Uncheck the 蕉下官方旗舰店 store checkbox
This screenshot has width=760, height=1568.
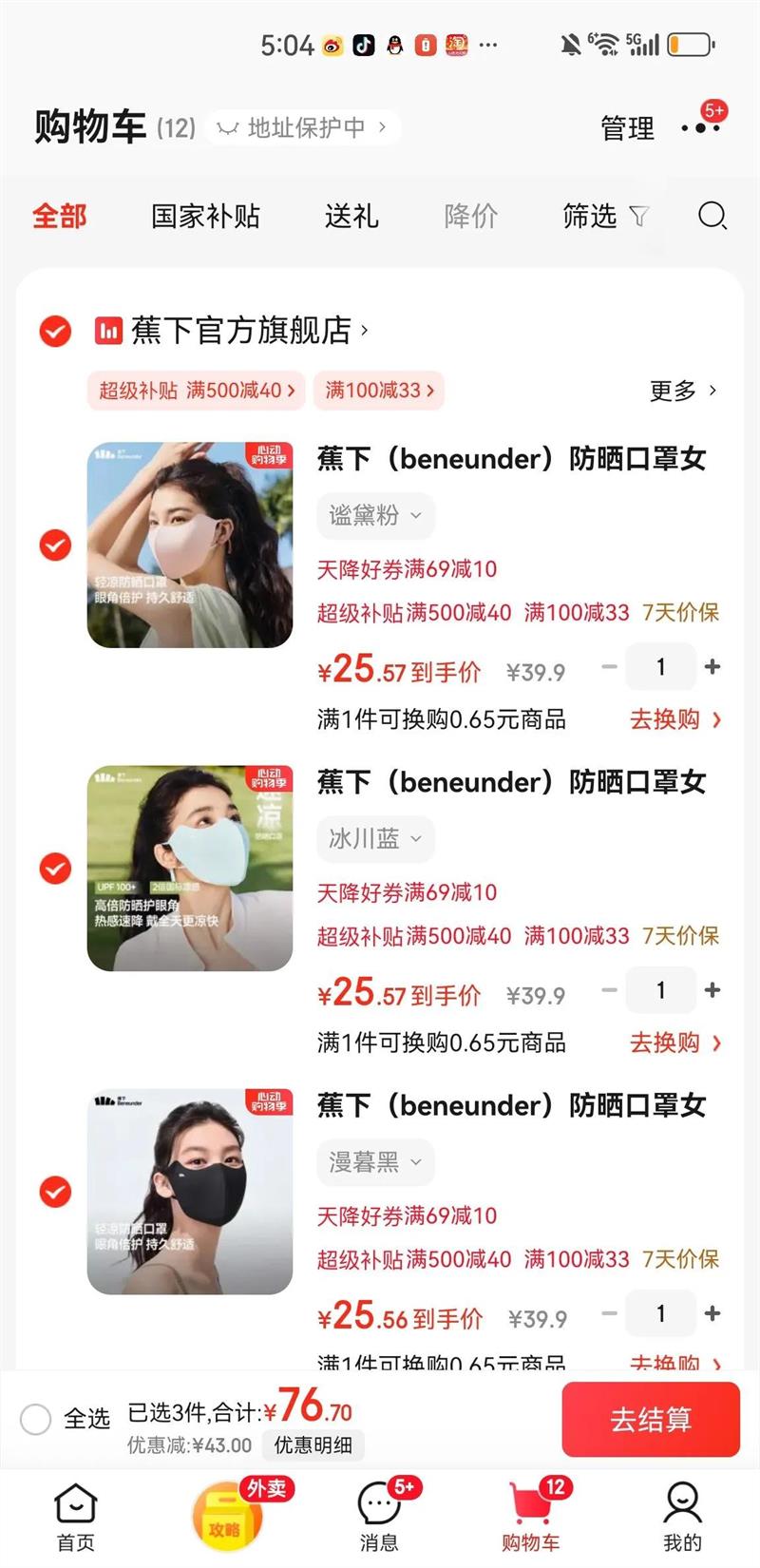(55, 331)
